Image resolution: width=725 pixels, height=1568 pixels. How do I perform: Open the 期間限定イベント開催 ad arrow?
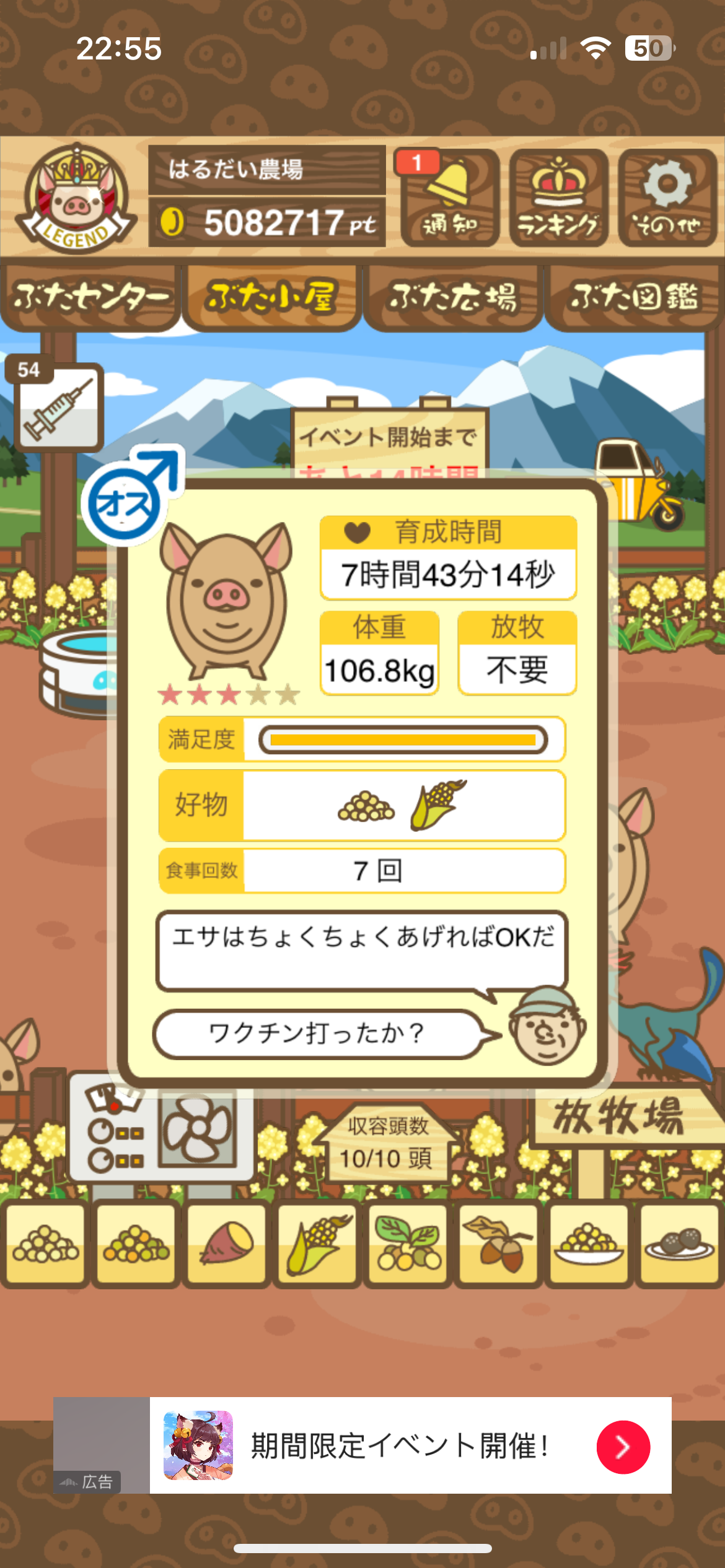tap(623, 1447)
